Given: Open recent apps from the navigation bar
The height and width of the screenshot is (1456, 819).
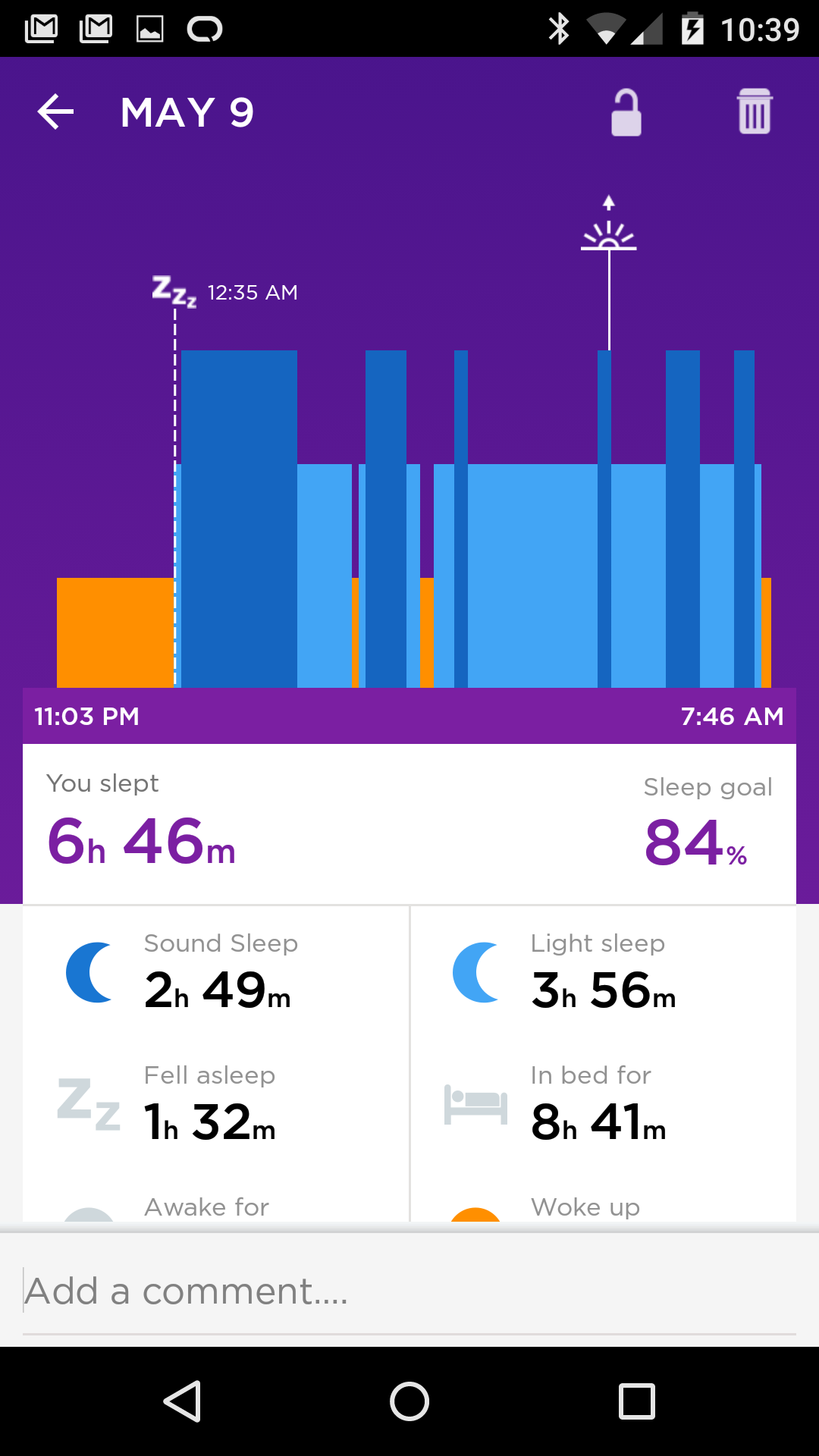Looking at the screenshot, I should [636, 1401].
